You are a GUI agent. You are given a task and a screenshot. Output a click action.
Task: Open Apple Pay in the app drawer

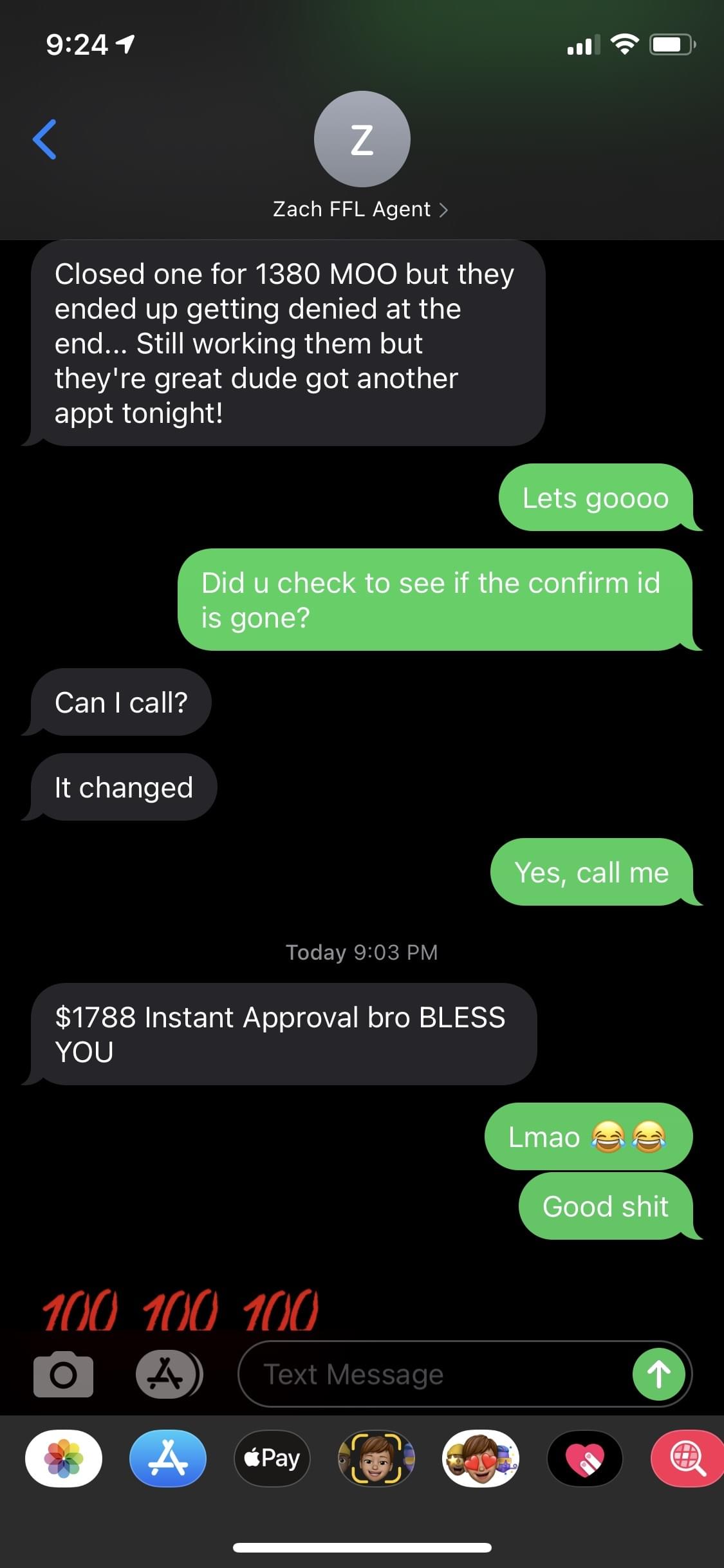[272, 1458]
